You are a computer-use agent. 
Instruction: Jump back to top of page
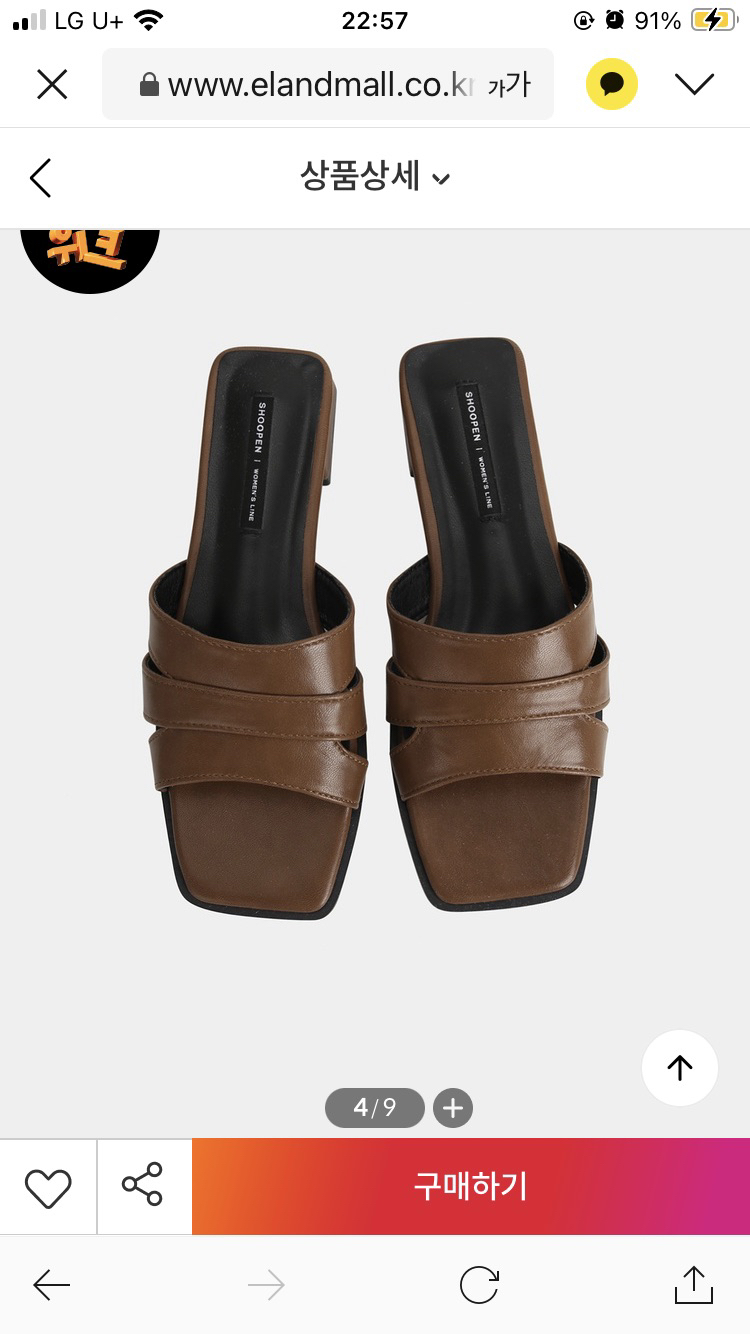point(680,1068)
